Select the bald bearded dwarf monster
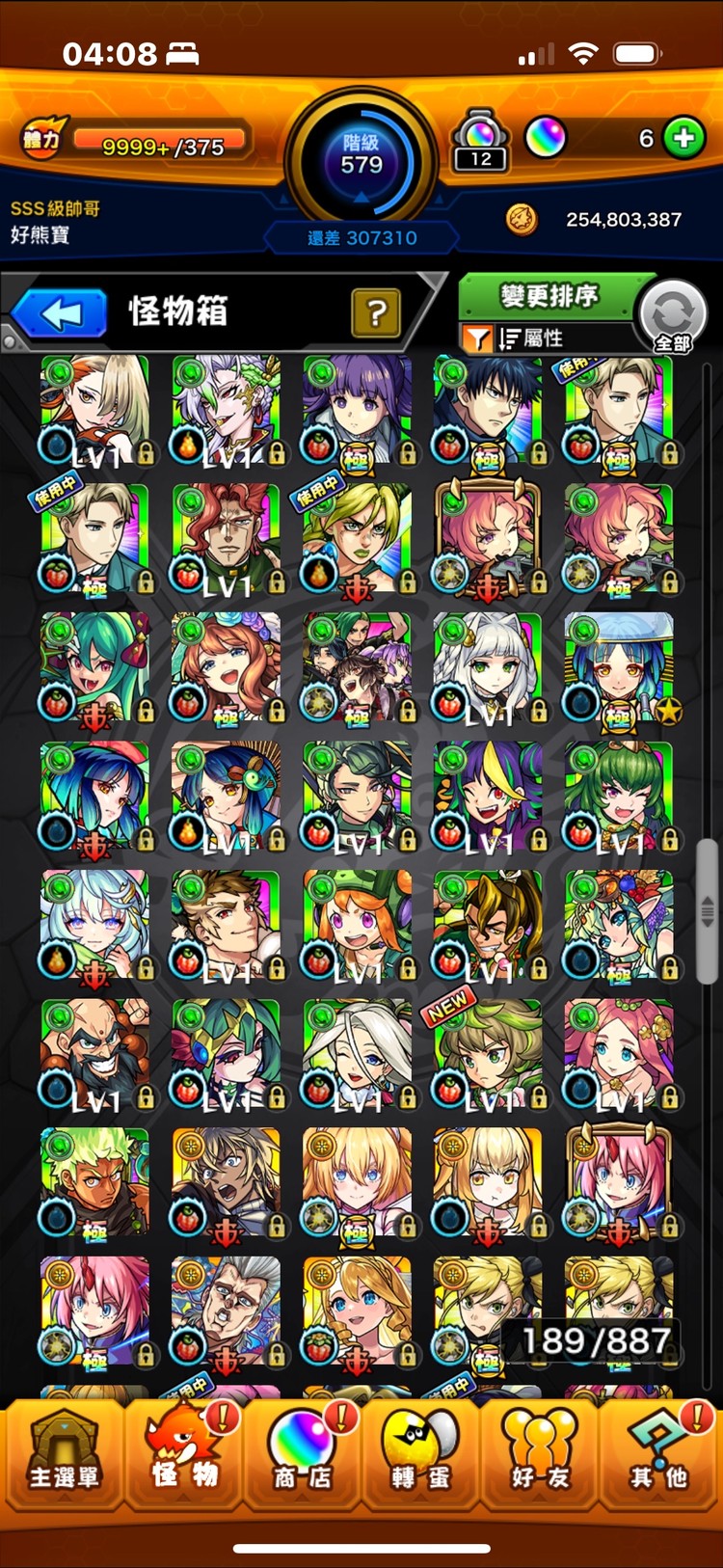Viewport: 723px width, 1568px height. (x=94, y=1053)
